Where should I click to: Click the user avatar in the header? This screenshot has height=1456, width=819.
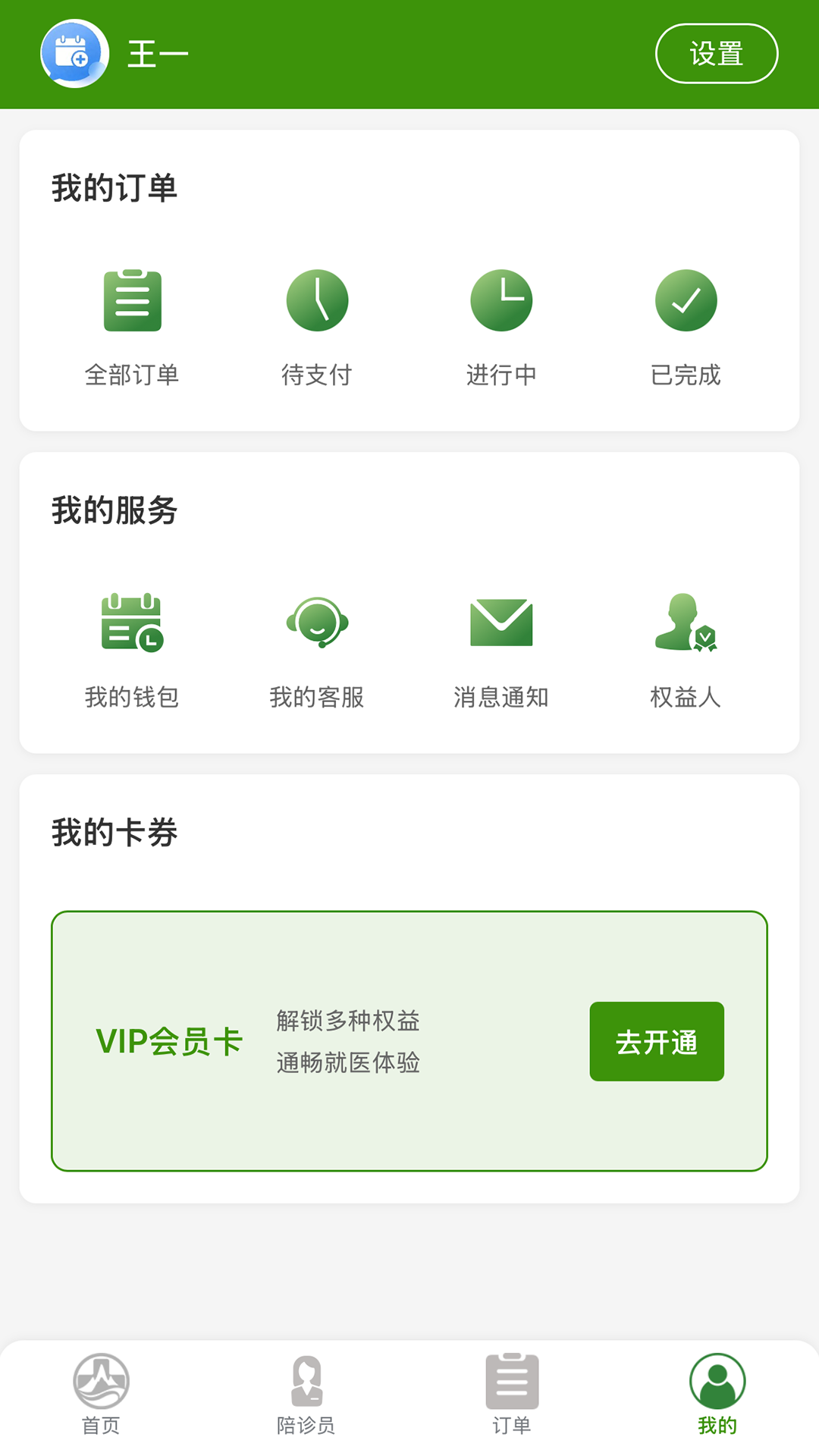[74, 53]
